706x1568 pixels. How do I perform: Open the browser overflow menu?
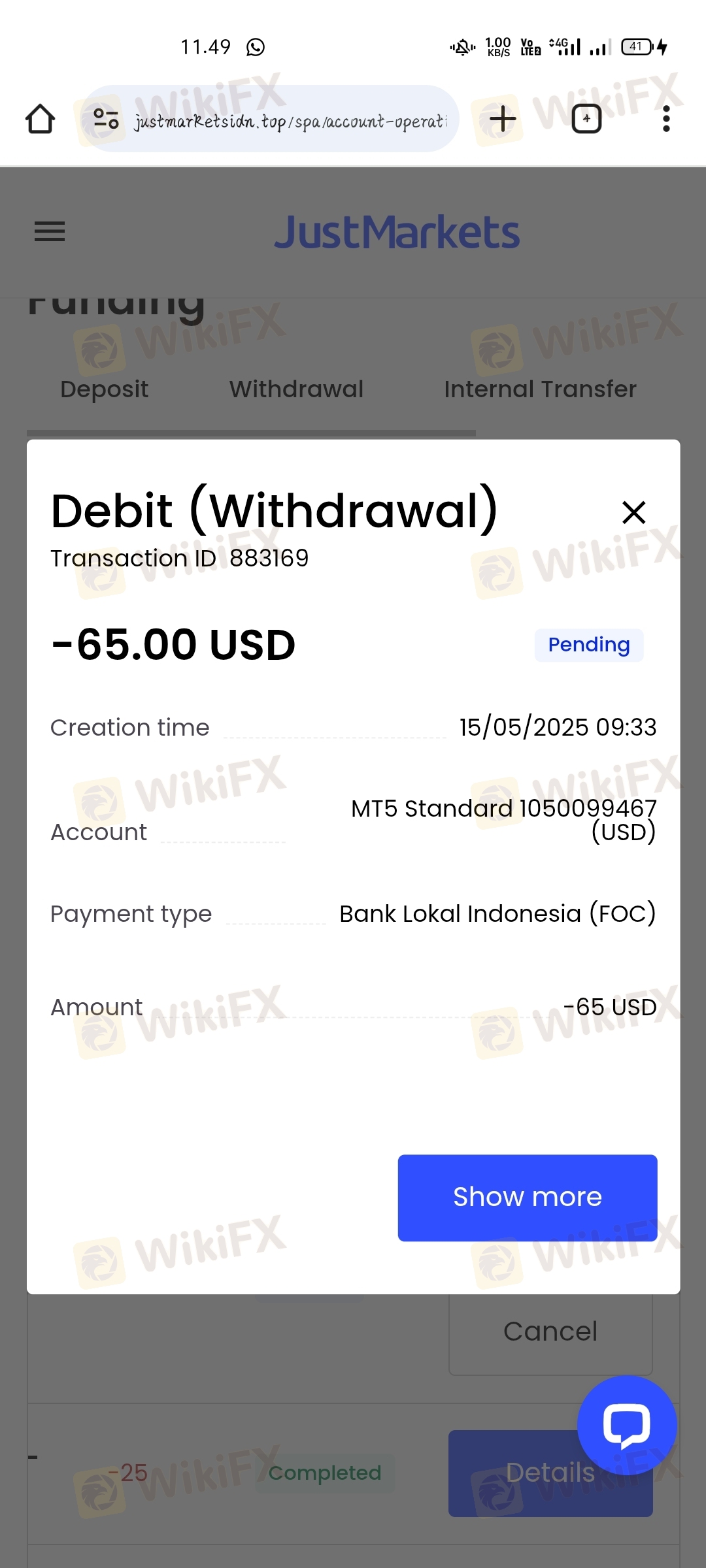click(x=666, y=119)
